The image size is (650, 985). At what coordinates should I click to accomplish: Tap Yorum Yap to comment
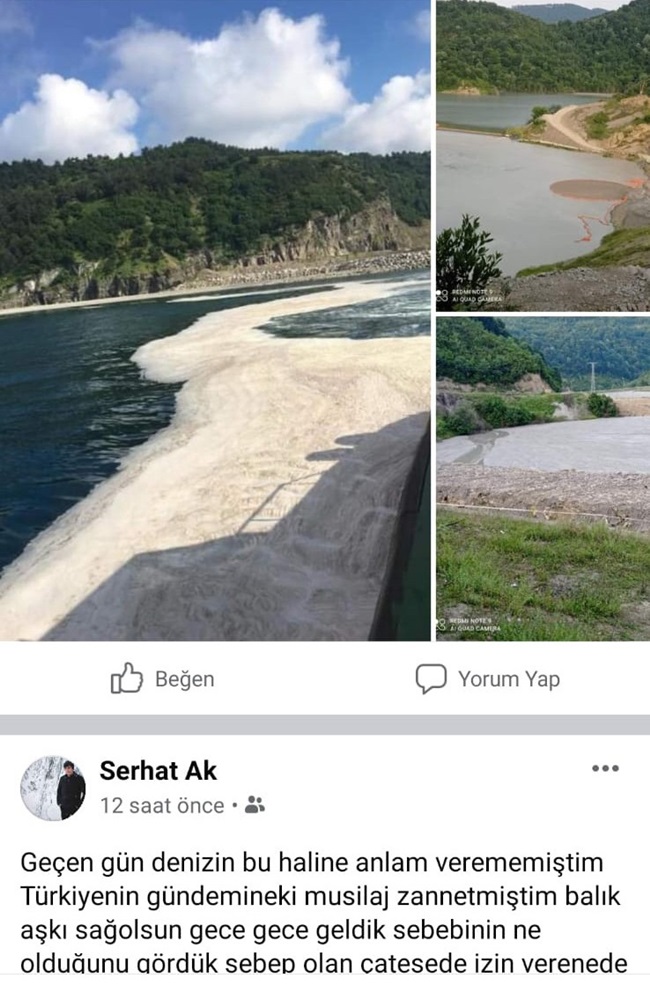point(488,679)
